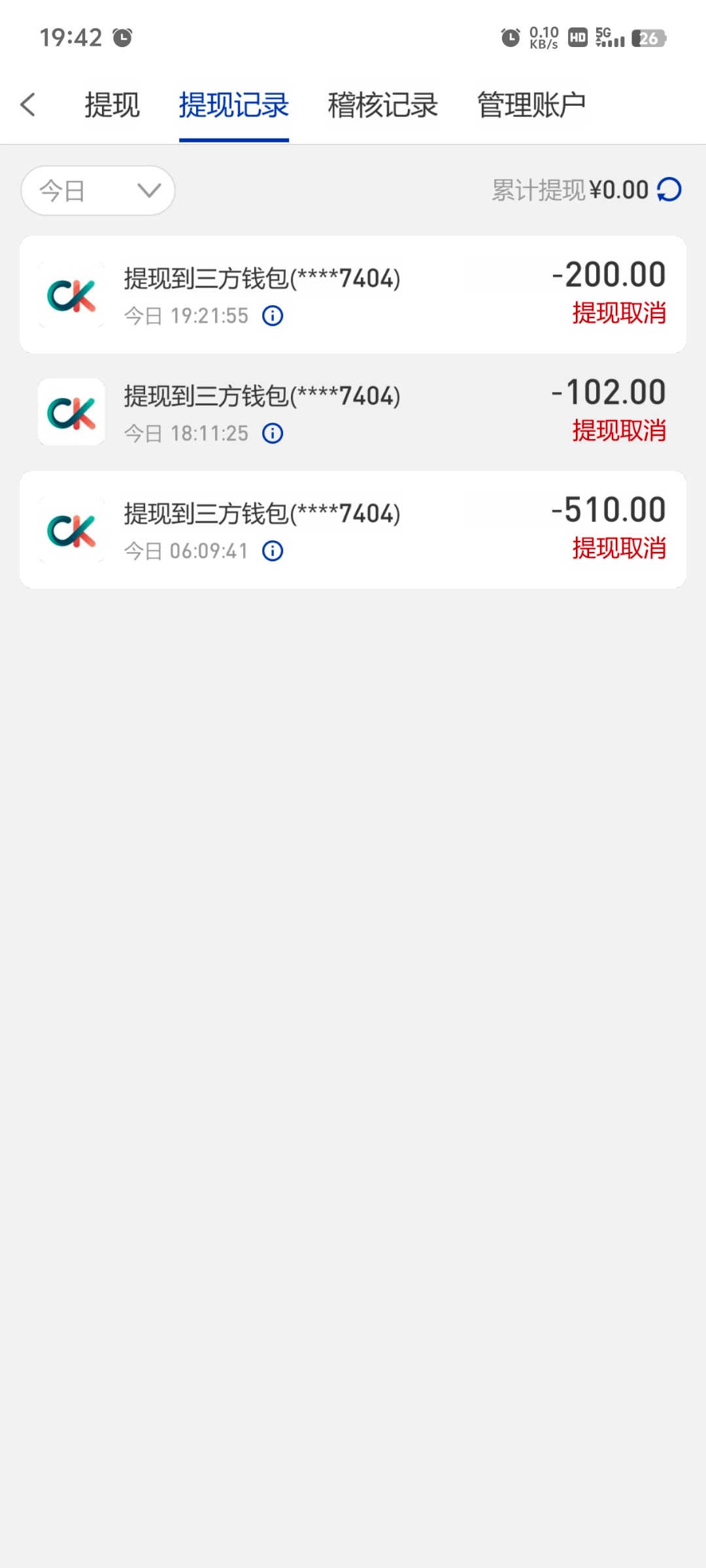Screen dimensions: 706x1568
Task: Switch to the 管理账户 tab
Action: pyautogui.click(x=531, y=105)
